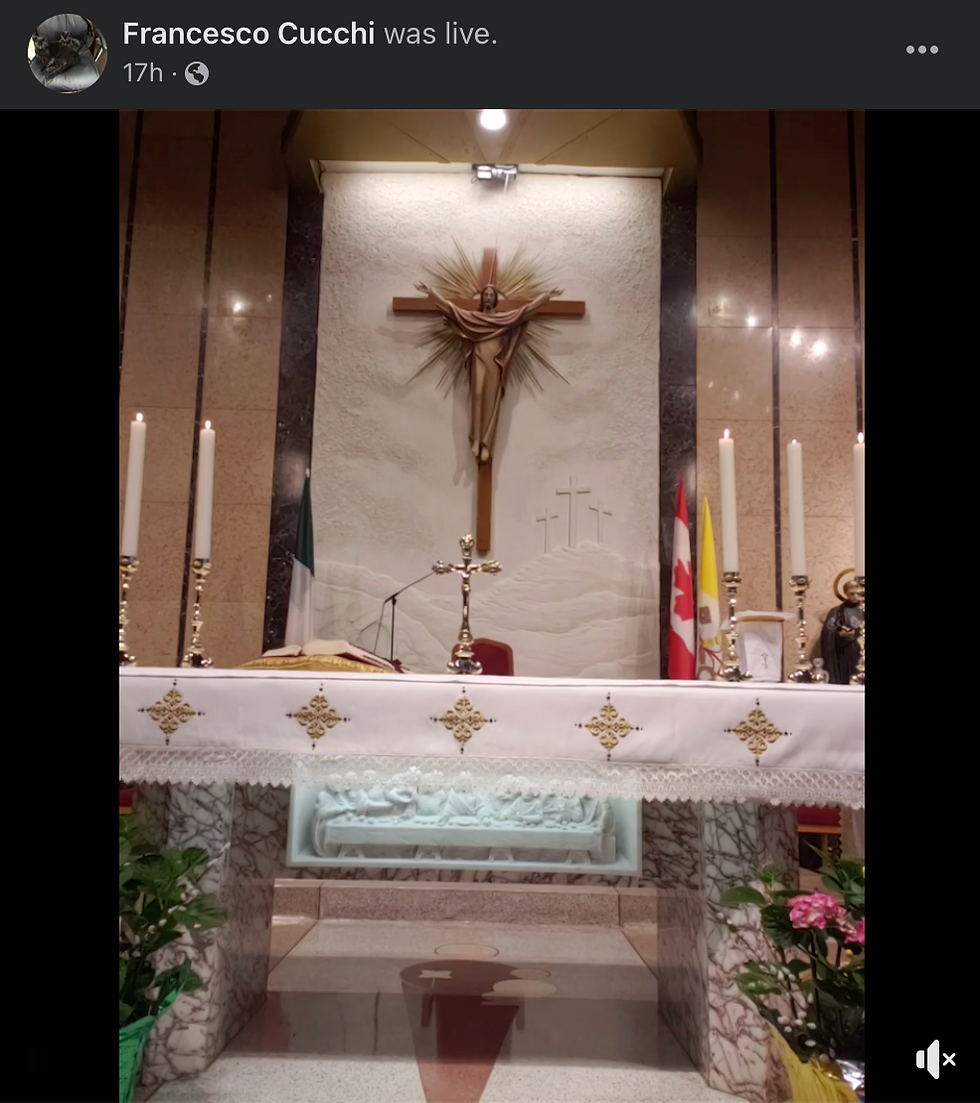Open Francesco Cucchi's profile name link
Viewport: 980px width, 1103px height.
click(x=248, y=34)
